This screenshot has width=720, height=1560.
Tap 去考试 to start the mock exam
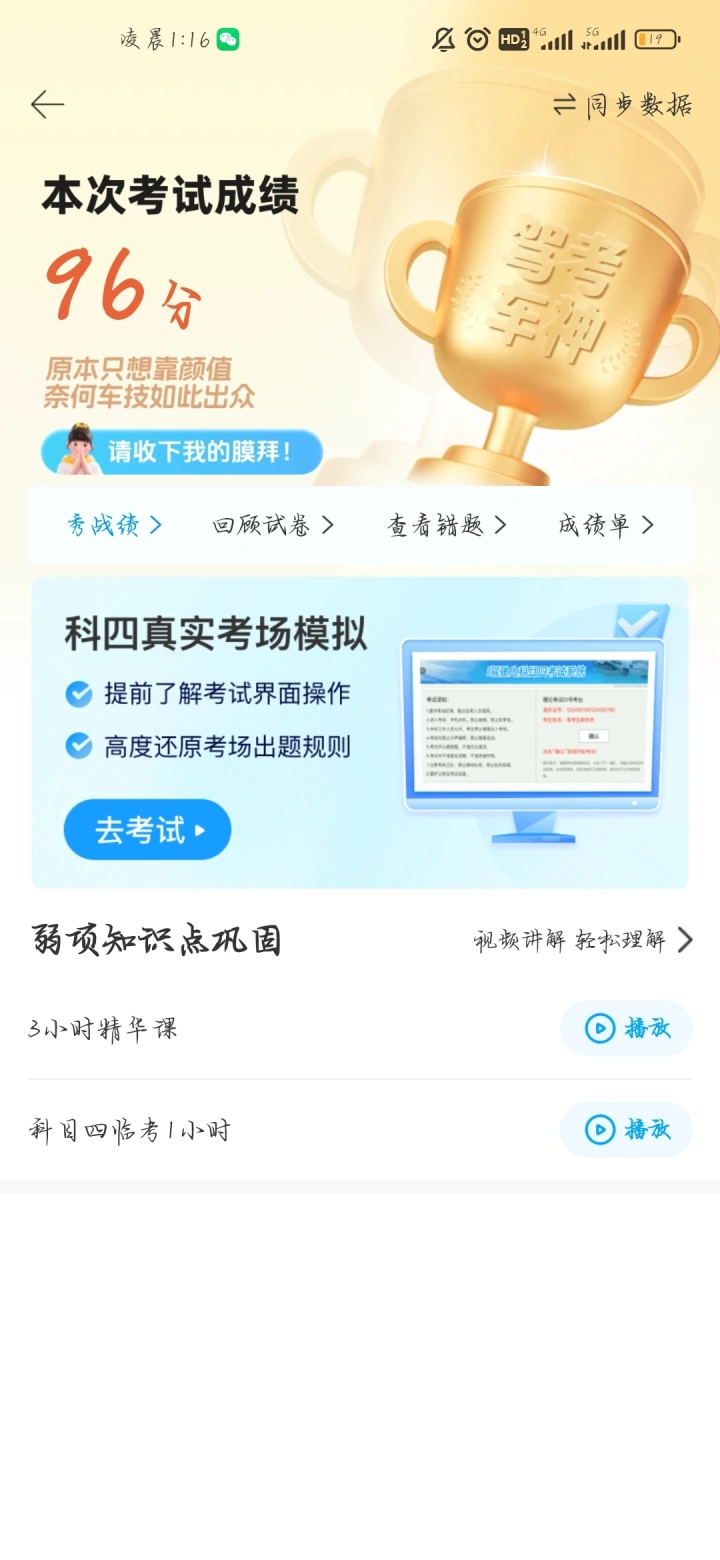pyautogui.click(x=148, y=829)
